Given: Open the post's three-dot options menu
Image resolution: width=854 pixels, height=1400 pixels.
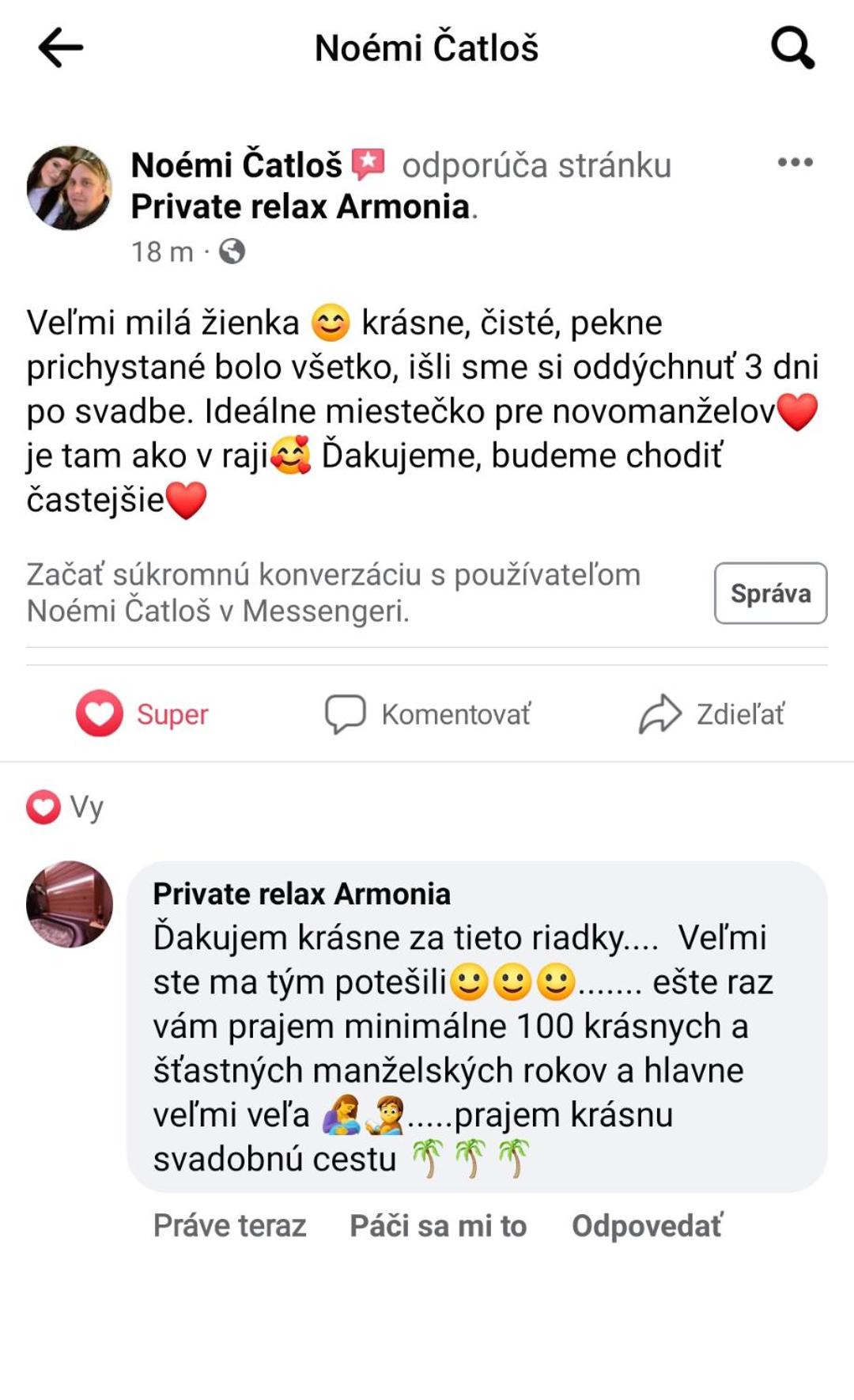Looking at the screenshot, I should [795, 162].
